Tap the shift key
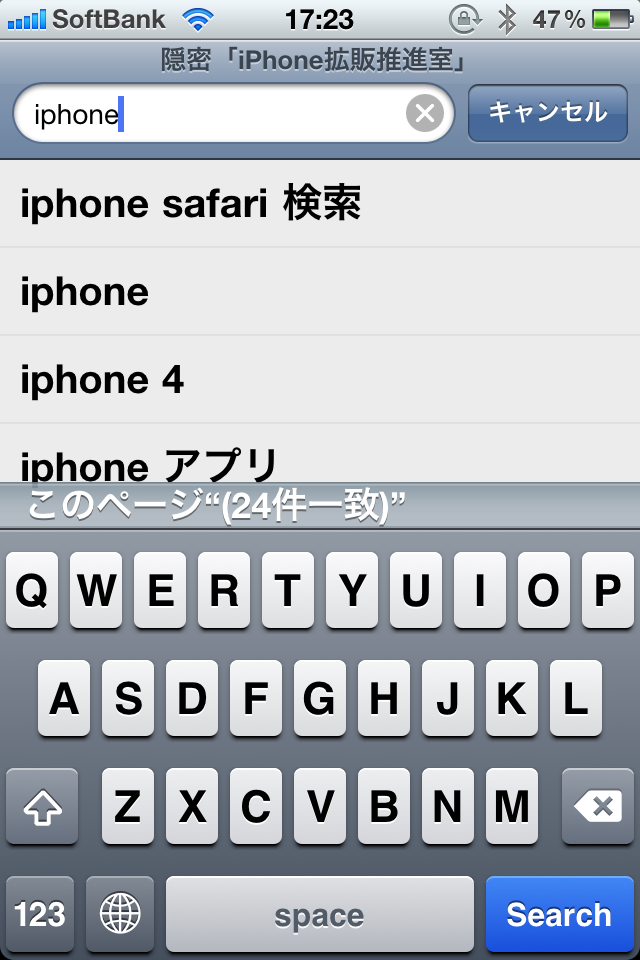 (42, 807)
